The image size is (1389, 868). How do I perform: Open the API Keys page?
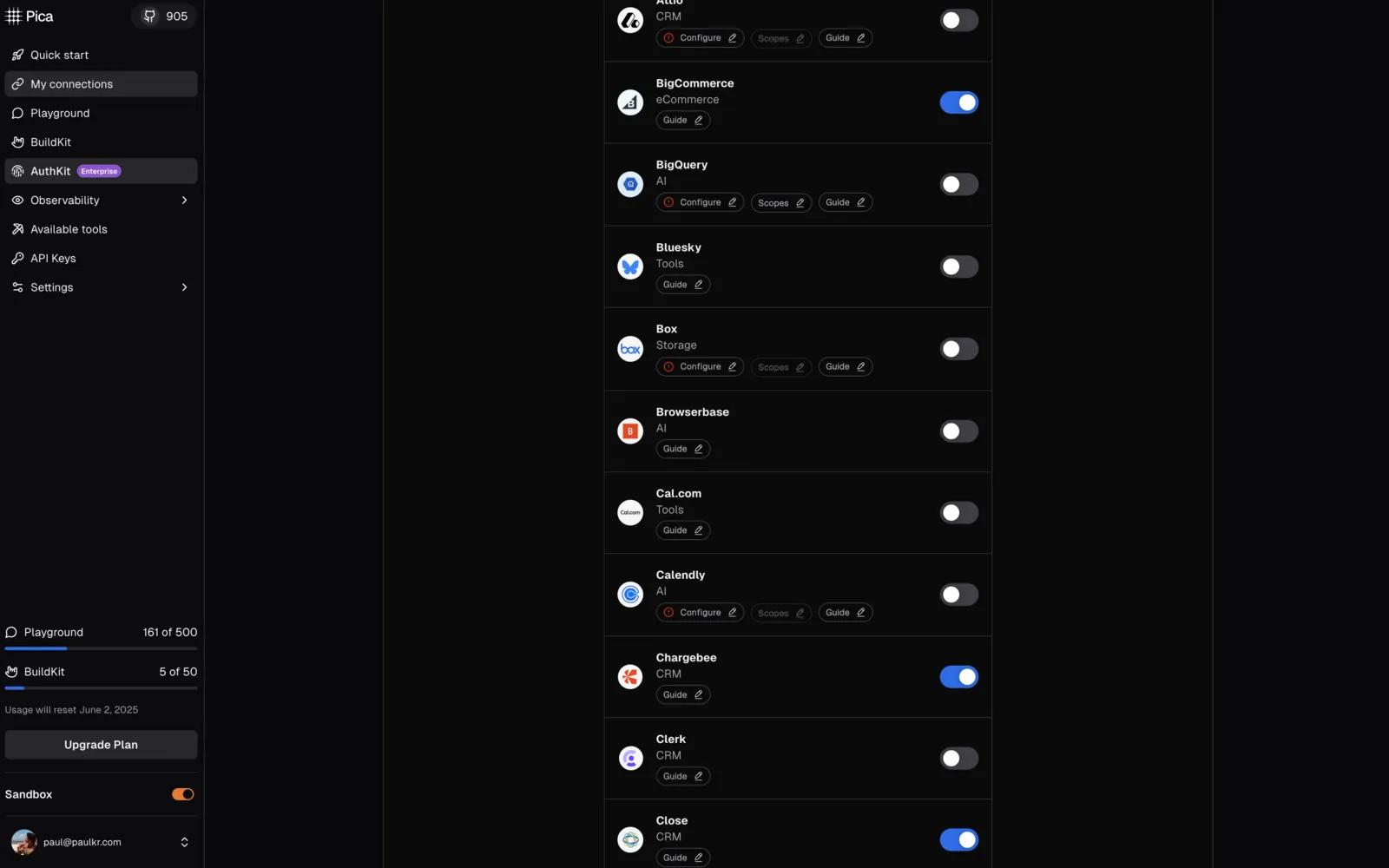[53, 259]
